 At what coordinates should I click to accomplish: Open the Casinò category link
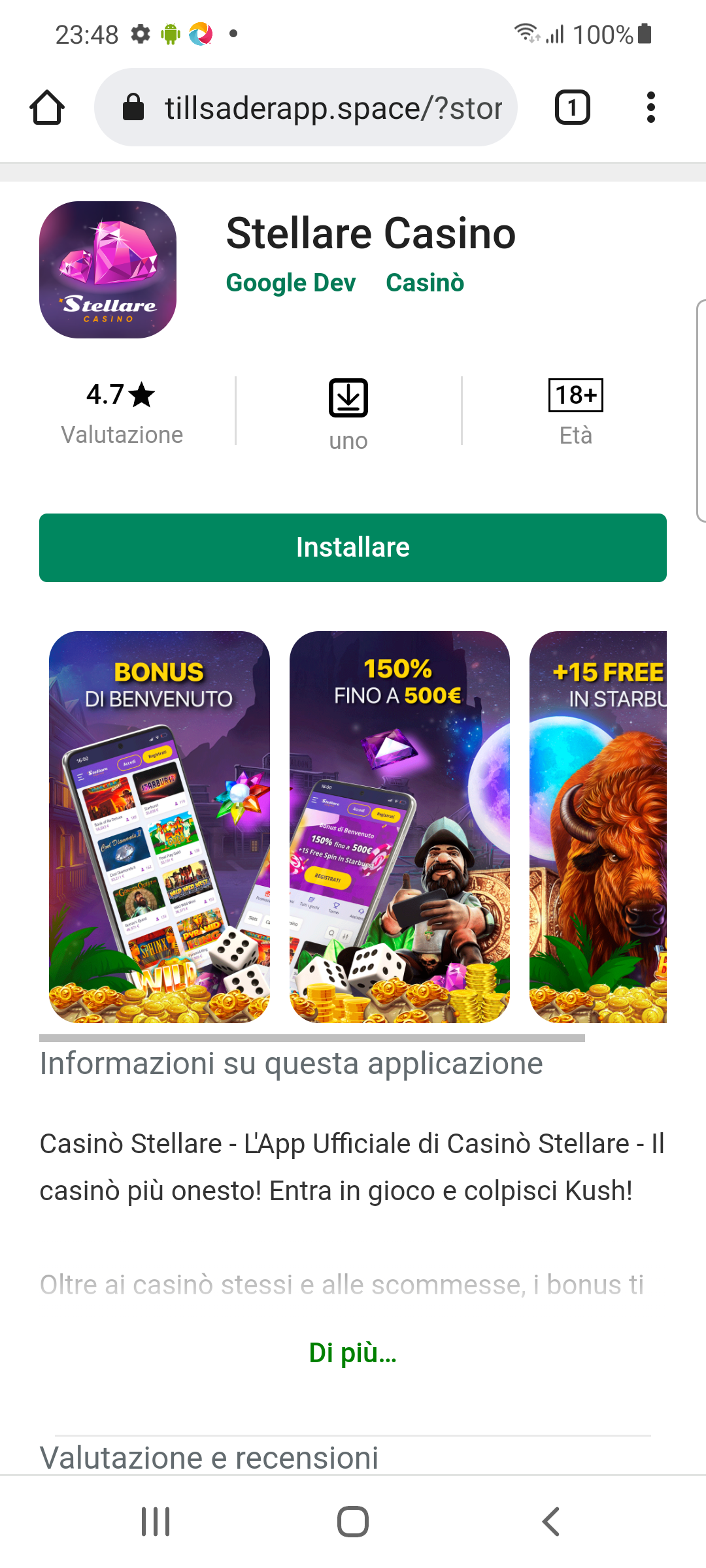click(425, 283)
